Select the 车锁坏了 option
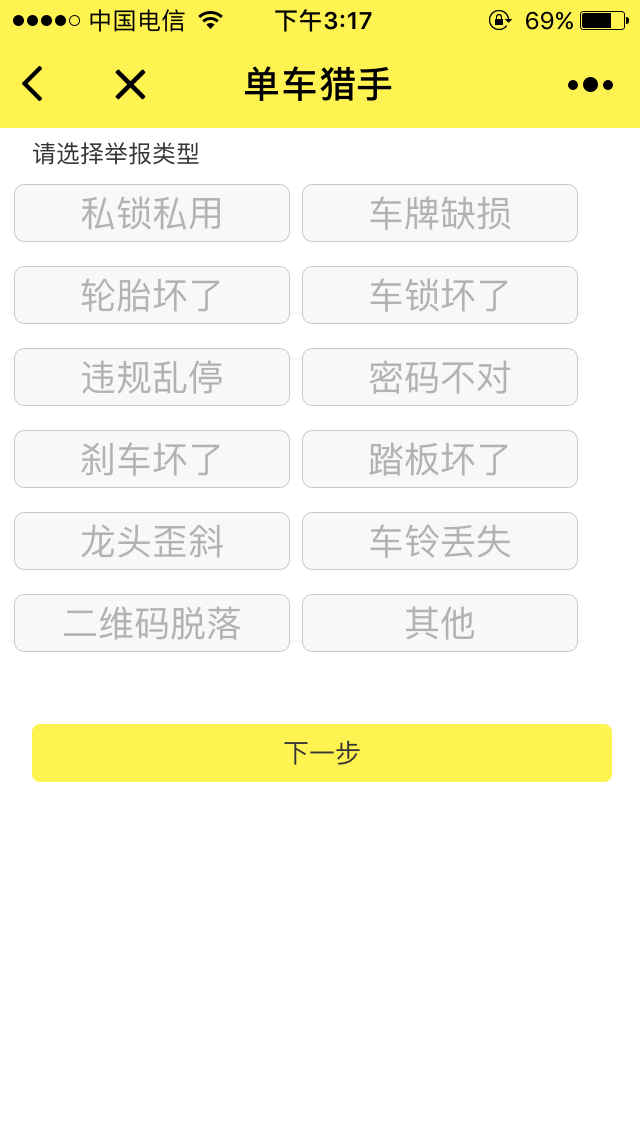The width and height of the screenshot is (640, 1136). pos(440,295)
